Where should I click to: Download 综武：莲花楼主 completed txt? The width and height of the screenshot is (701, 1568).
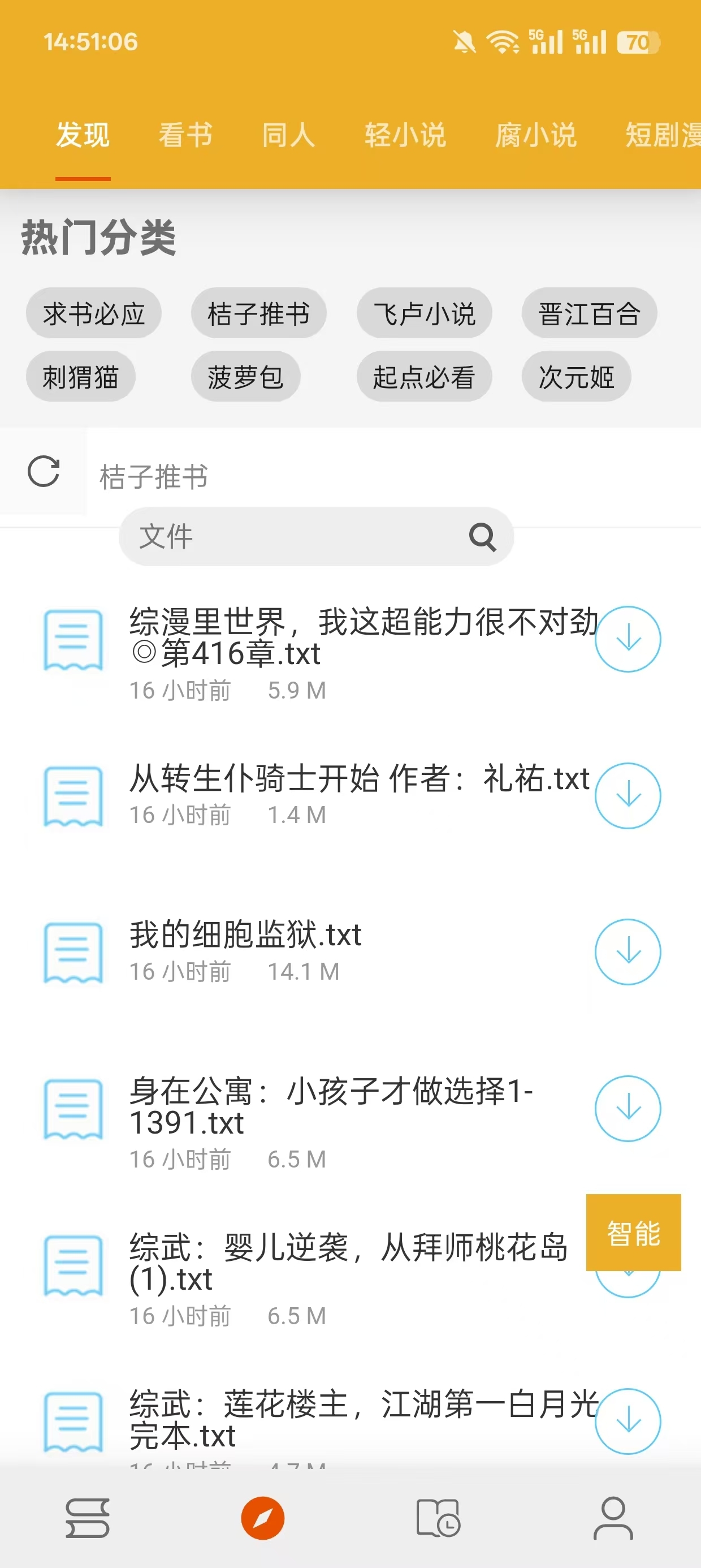point(628,1421)
